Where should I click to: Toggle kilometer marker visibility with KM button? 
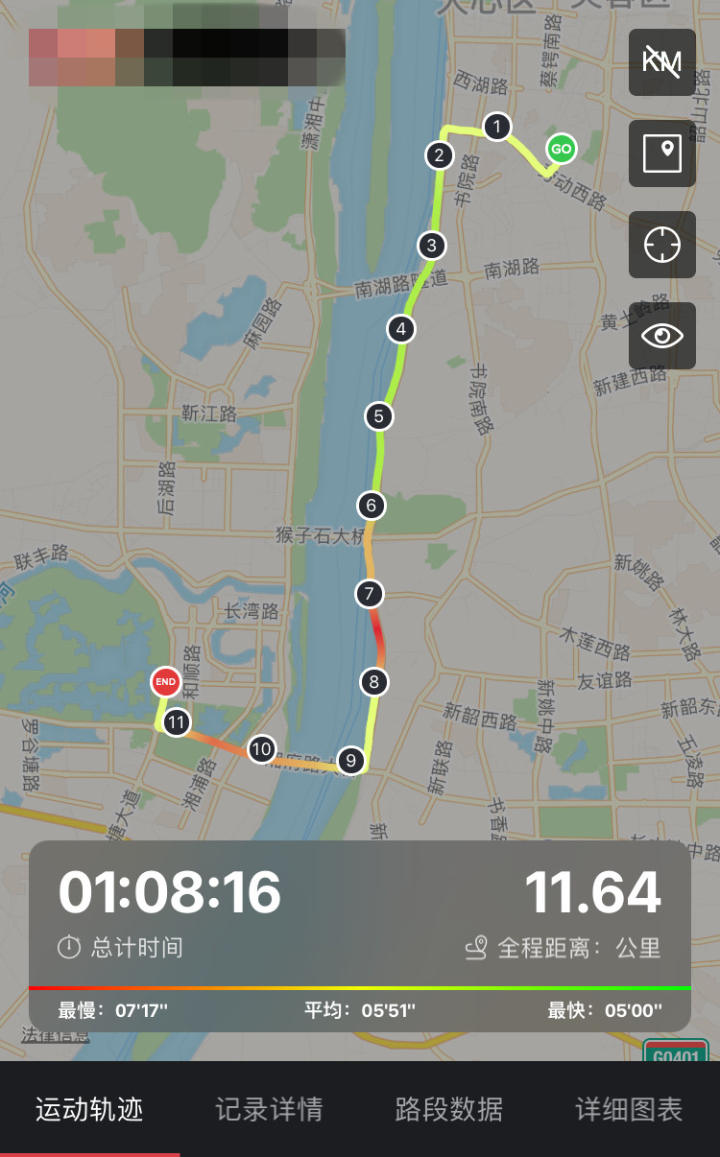664,63
